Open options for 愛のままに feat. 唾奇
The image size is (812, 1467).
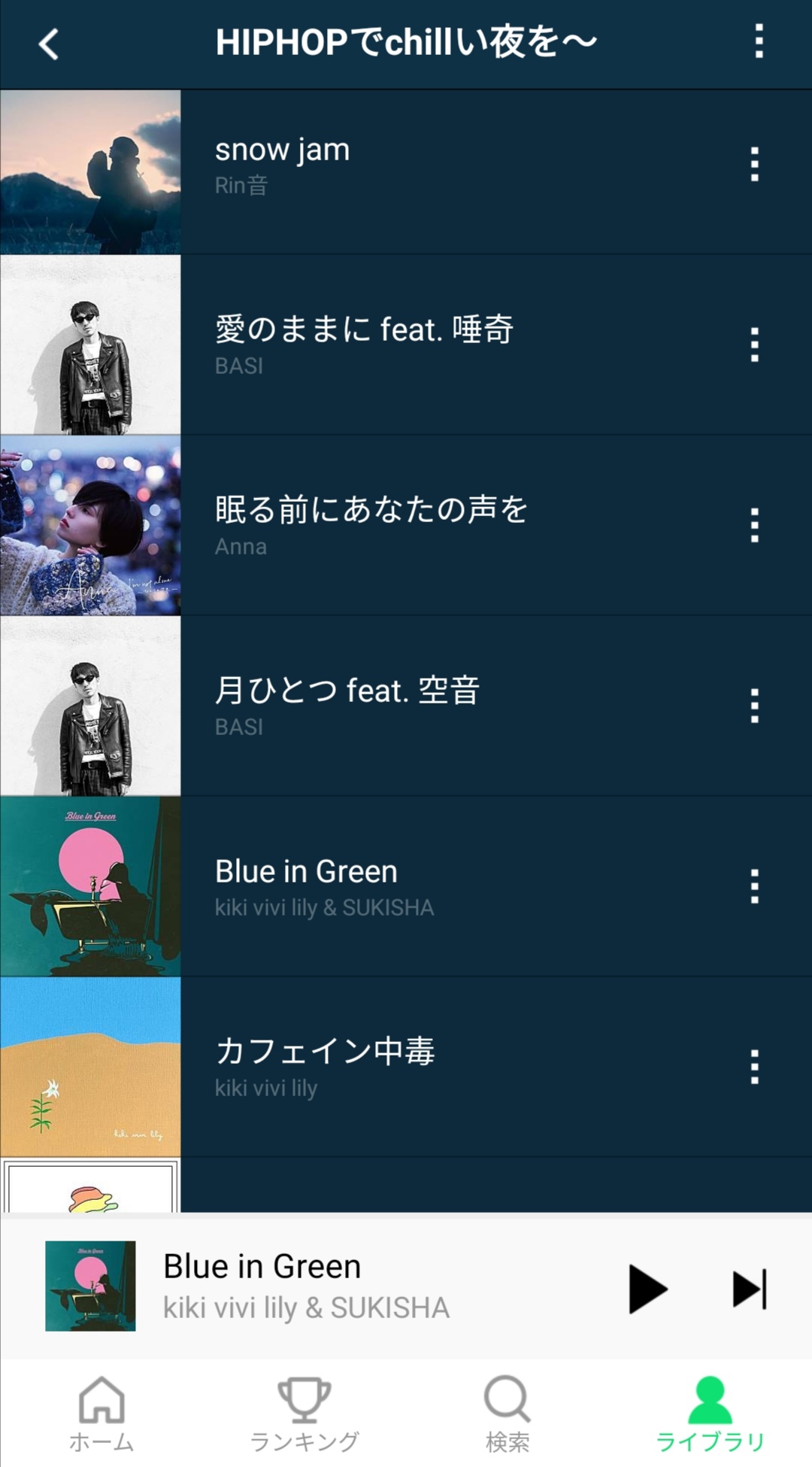click(x=754, y=345)
